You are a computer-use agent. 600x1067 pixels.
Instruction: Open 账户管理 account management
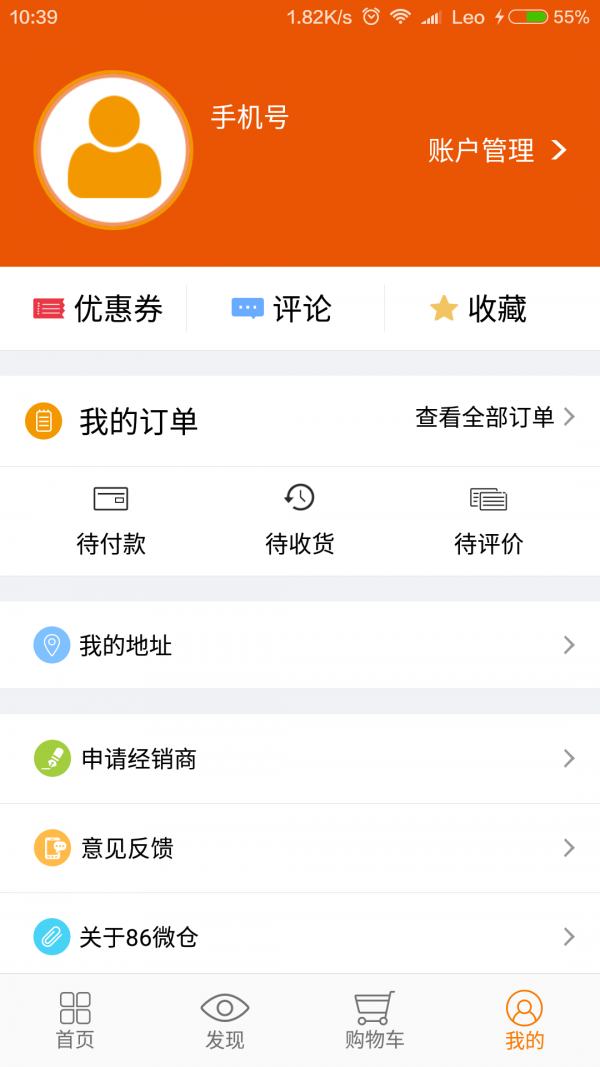(x=497, y=151)
